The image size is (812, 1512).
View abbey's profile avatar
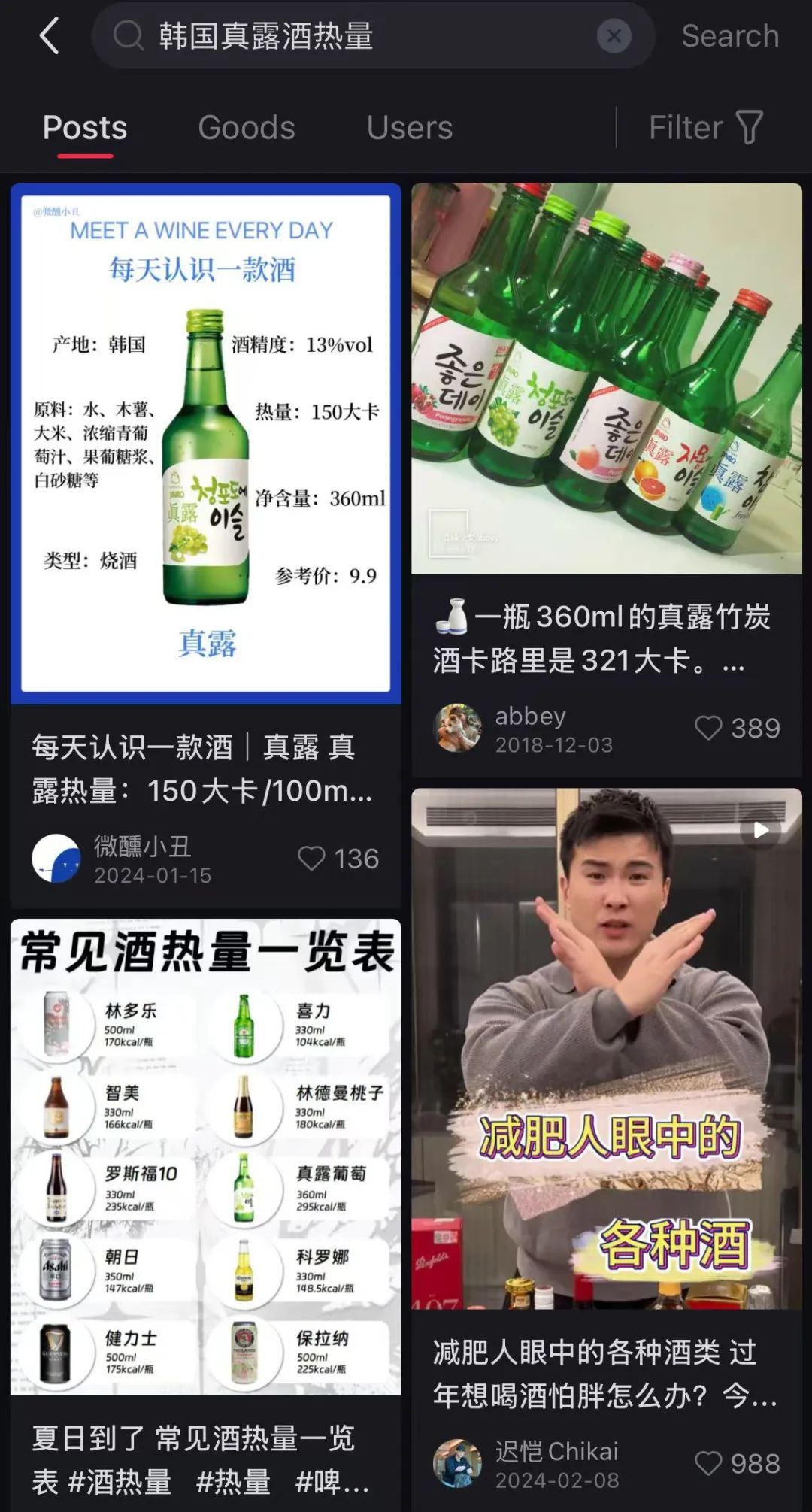click(457, 728)
